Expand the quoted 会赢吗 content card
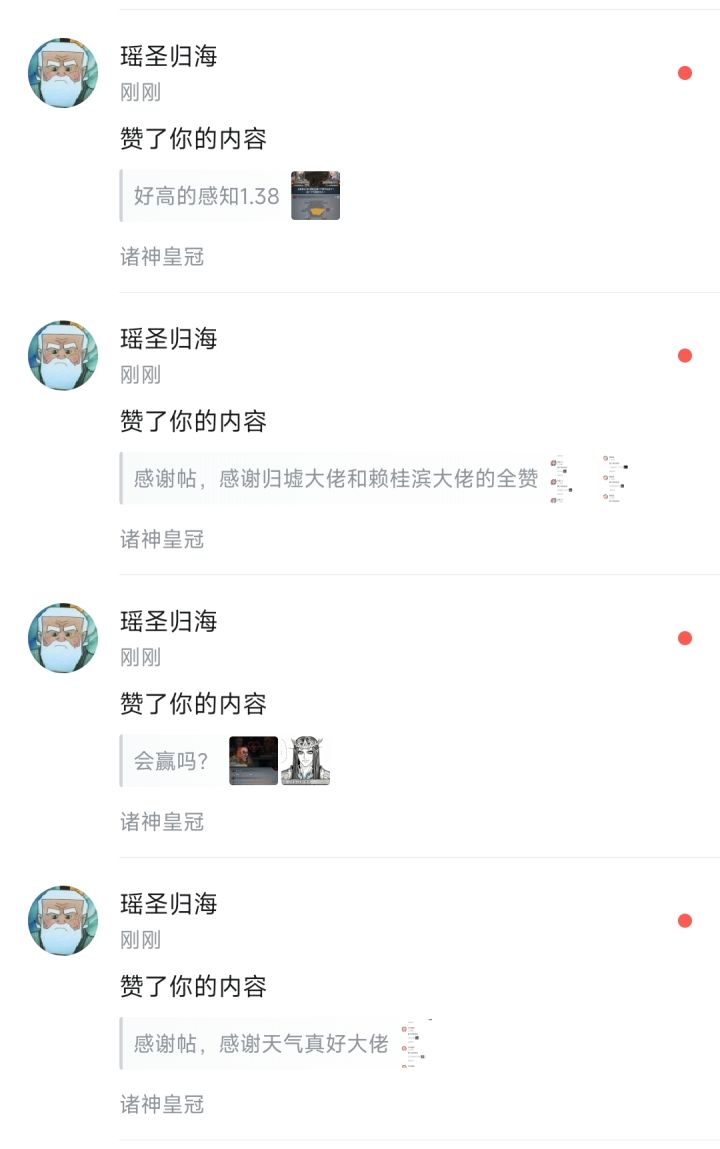The image size is (720, 1149). [x=170, y=761]
